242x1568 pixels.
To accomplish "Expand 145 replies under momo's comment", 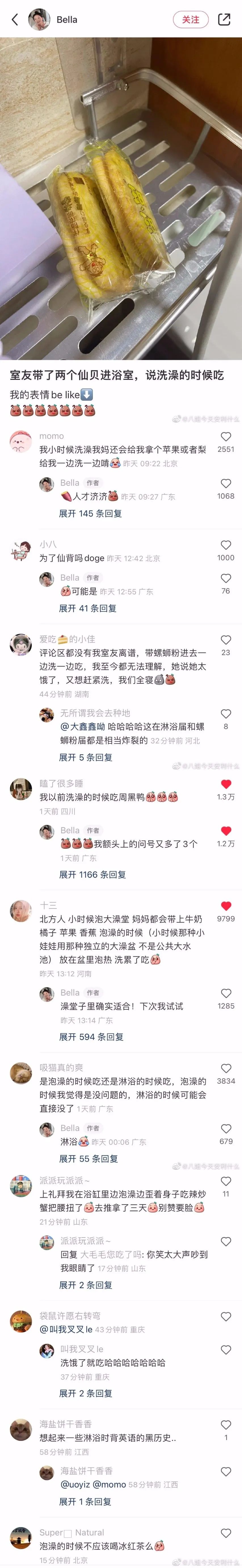I will click(x=90, y=513).
